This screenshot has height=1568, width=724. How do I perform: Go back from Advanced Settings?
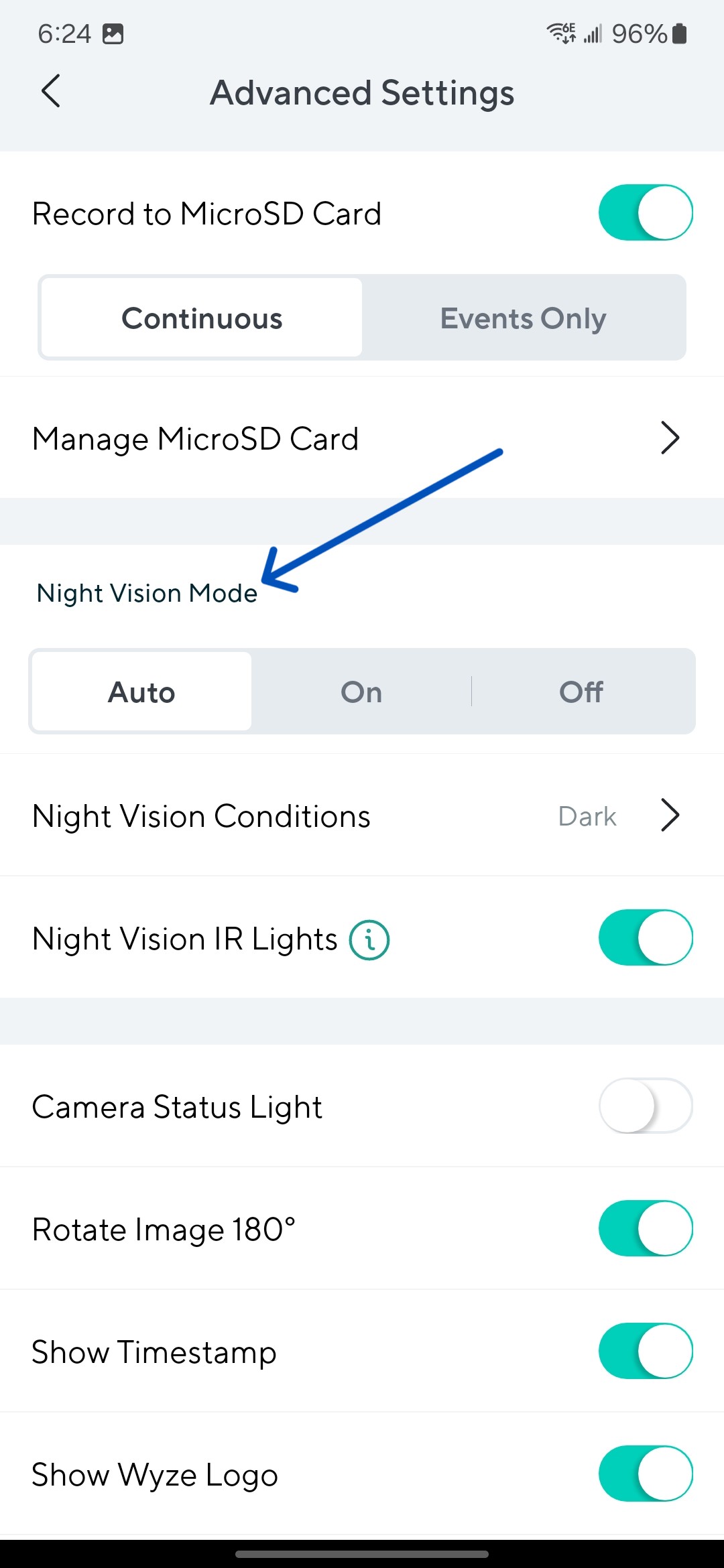tap(51, 91)
